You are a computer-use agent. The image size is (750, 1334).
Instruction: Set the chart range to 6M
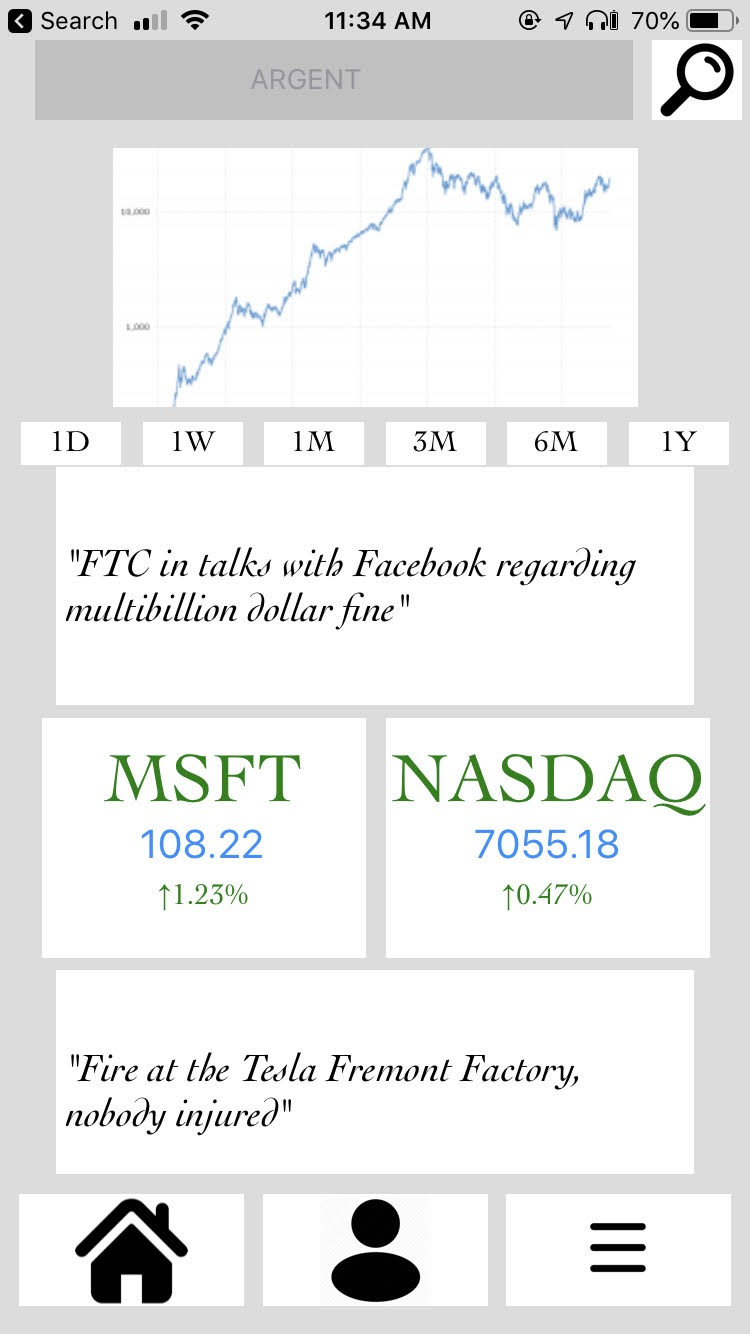557,442
